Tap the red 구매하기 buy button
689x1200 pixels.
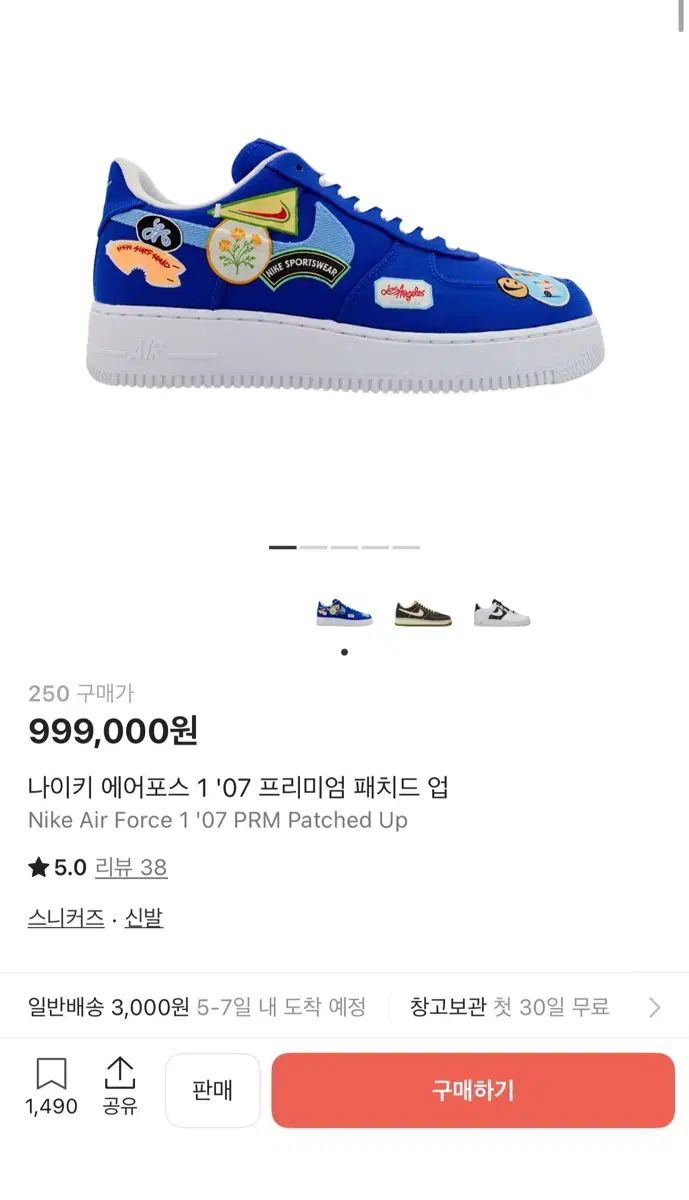[472, 1090]
